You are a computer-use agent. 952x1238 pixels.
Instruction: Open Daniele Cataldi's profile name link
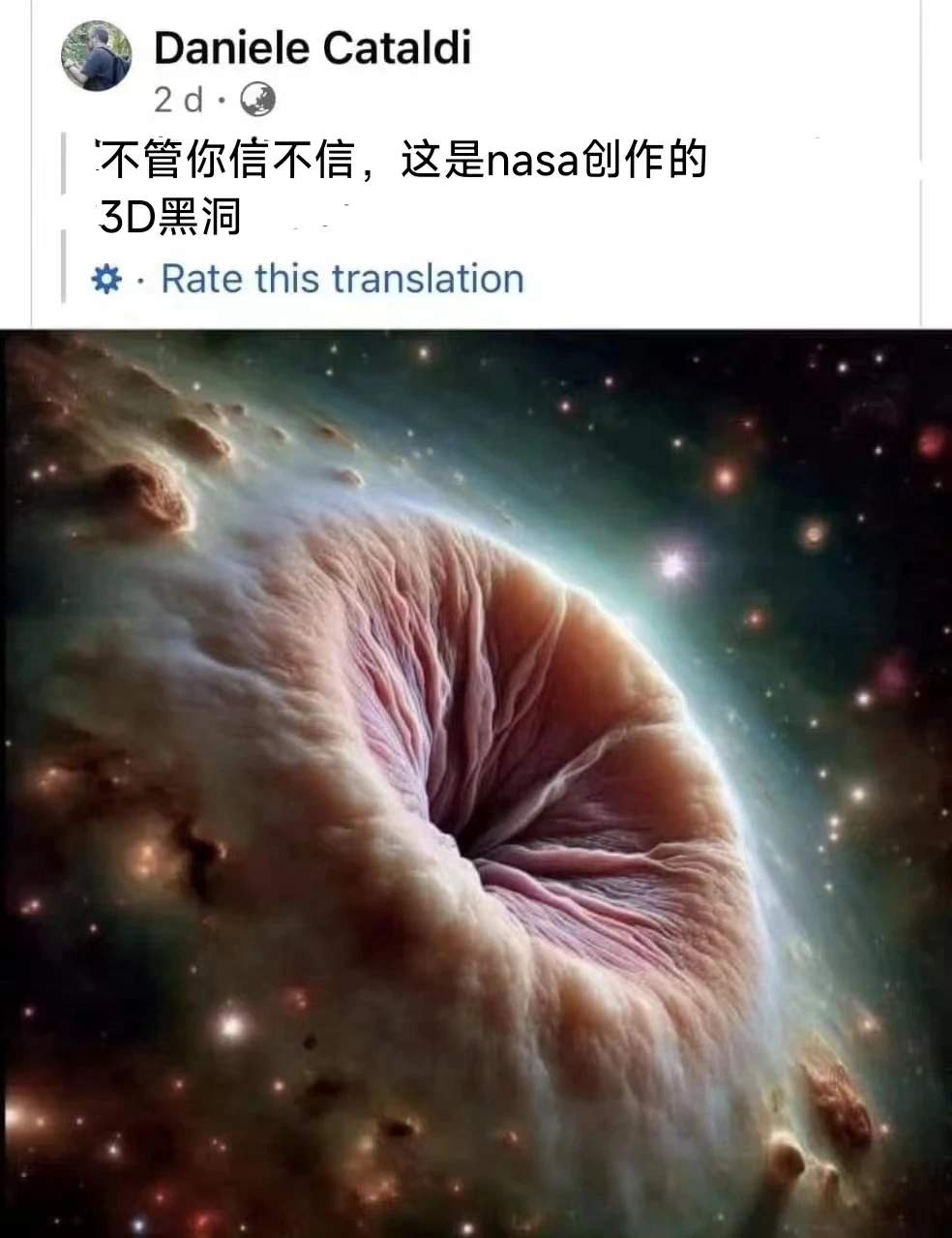(312, 47)
